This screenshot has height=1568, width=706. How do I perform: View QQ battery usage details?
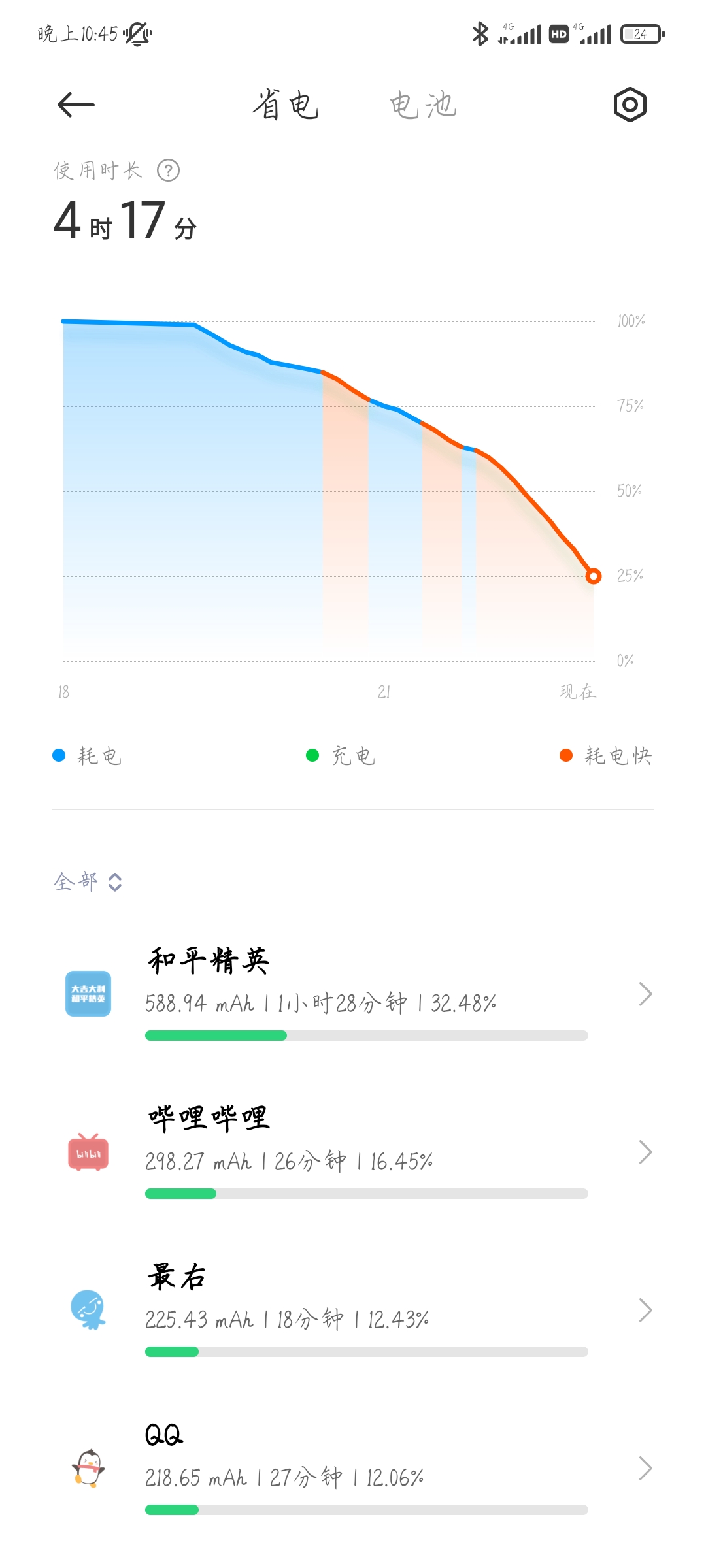click(x=366, y=1468)
